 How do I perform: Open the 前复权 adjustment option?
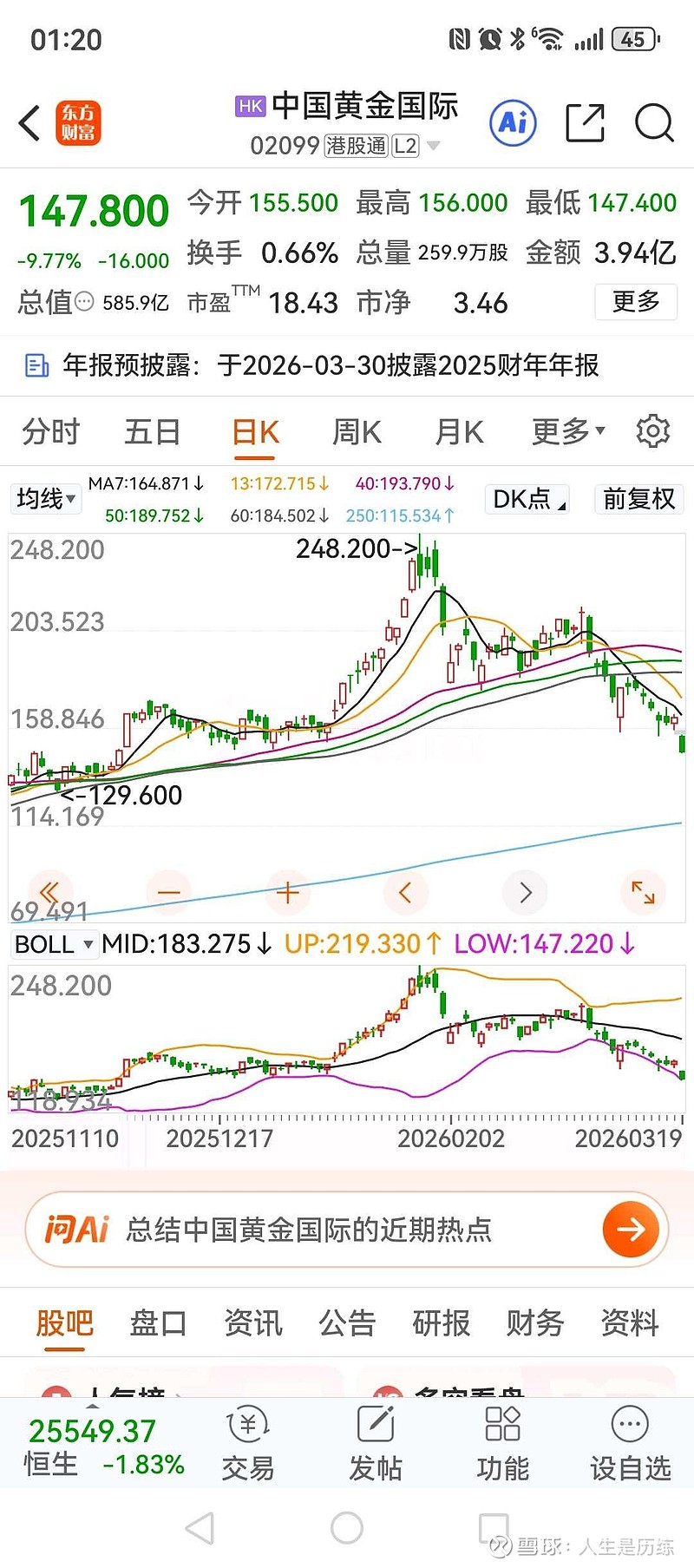tap(638, 499)
